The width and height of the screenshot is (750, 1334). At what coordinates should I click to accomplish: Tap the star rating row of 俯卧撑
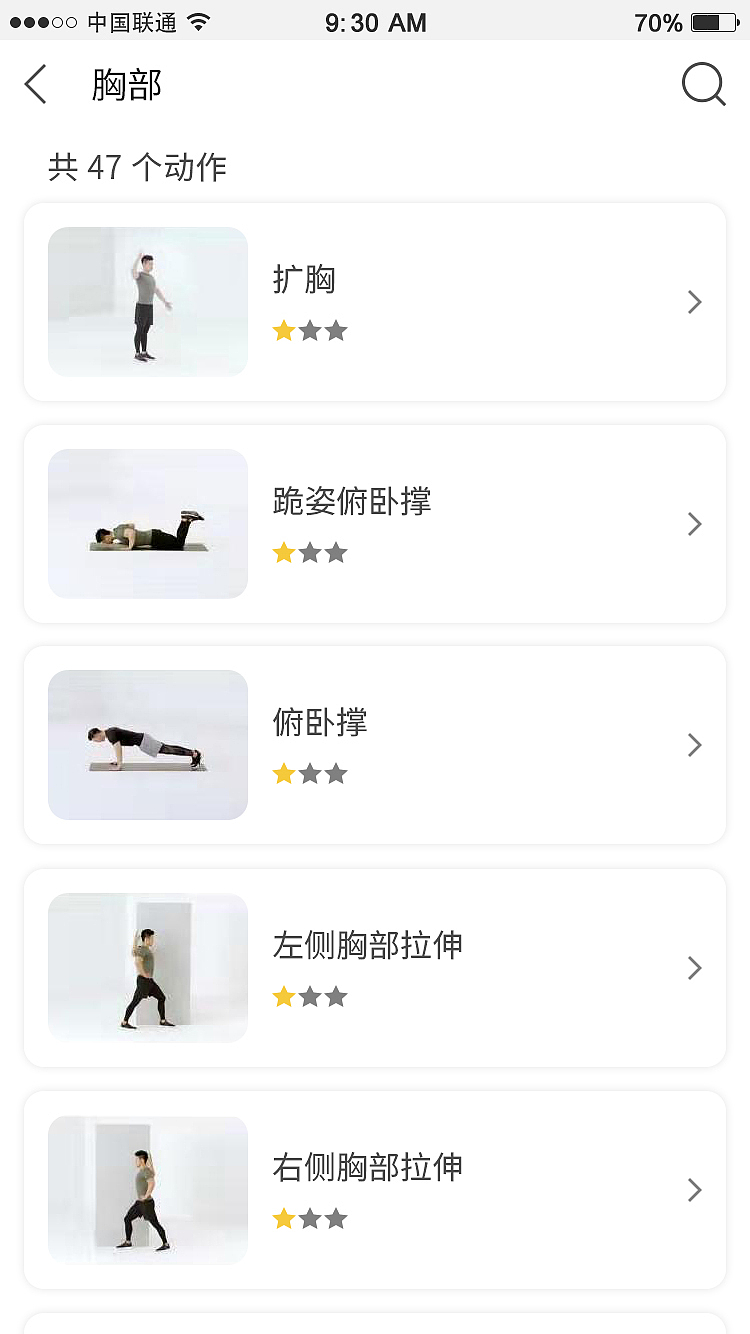[311, 773]
